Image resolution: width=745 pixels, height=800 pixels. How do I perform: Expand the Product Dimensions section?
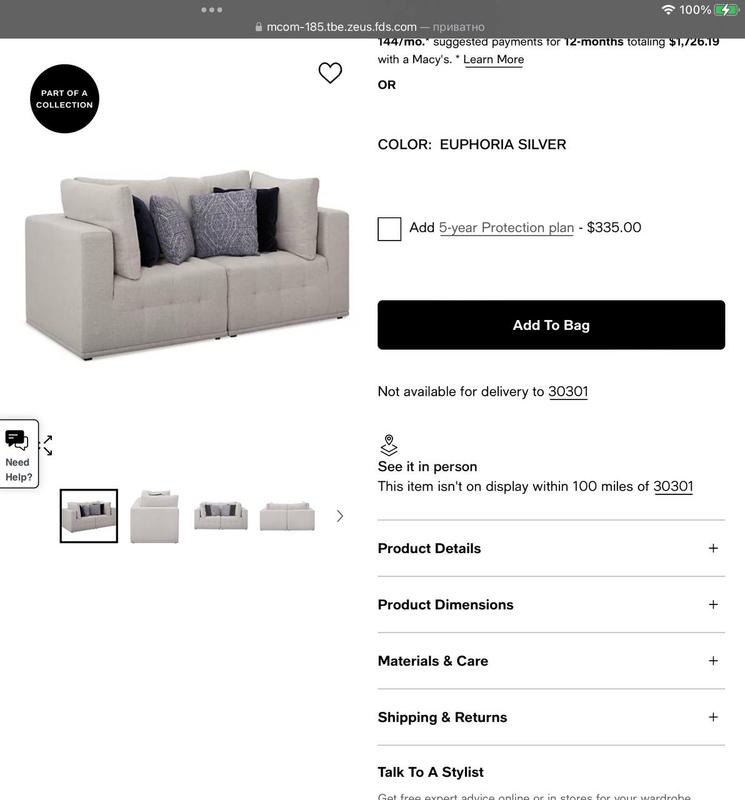[x=551, y=605]
